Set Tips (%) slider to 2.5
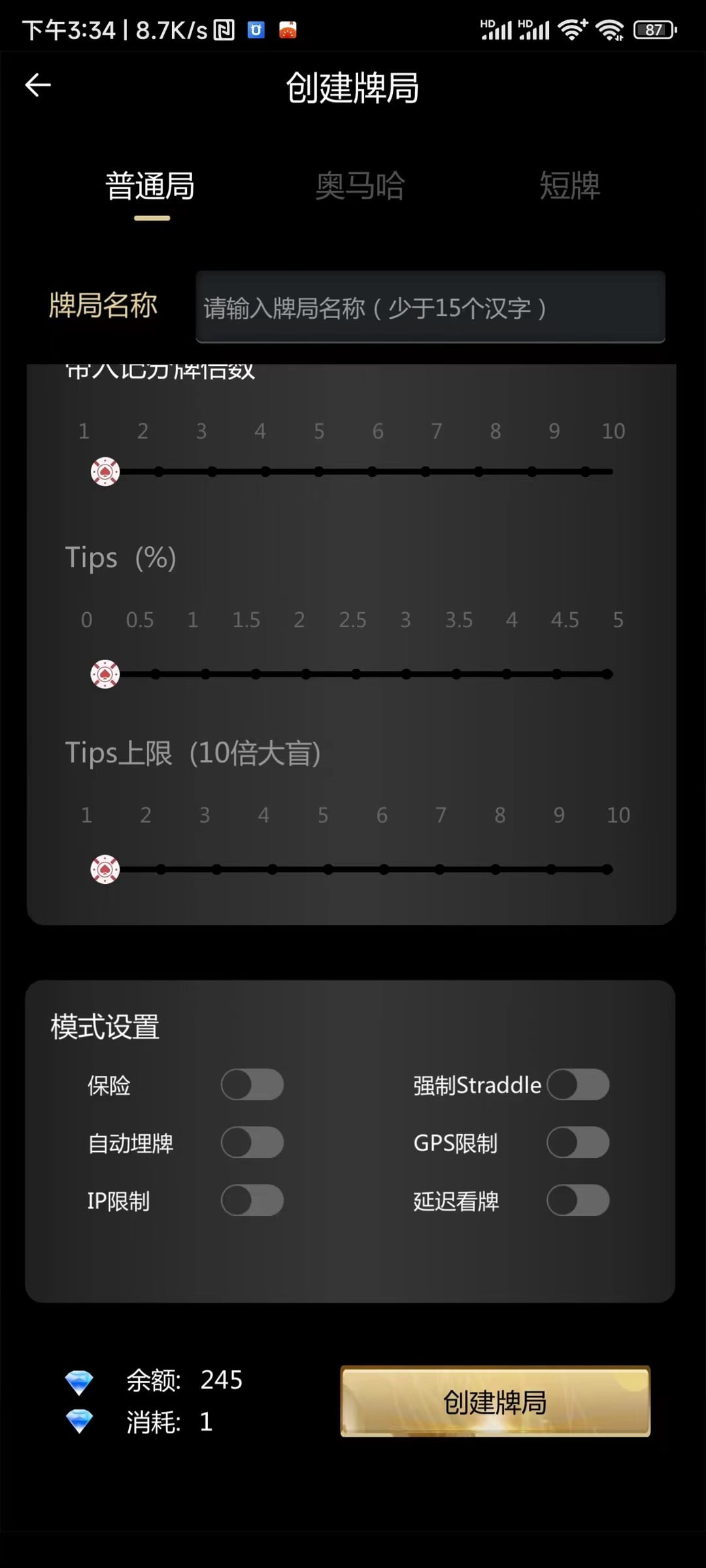Viewport: 706px width, 1568px height. pos(356,674)
